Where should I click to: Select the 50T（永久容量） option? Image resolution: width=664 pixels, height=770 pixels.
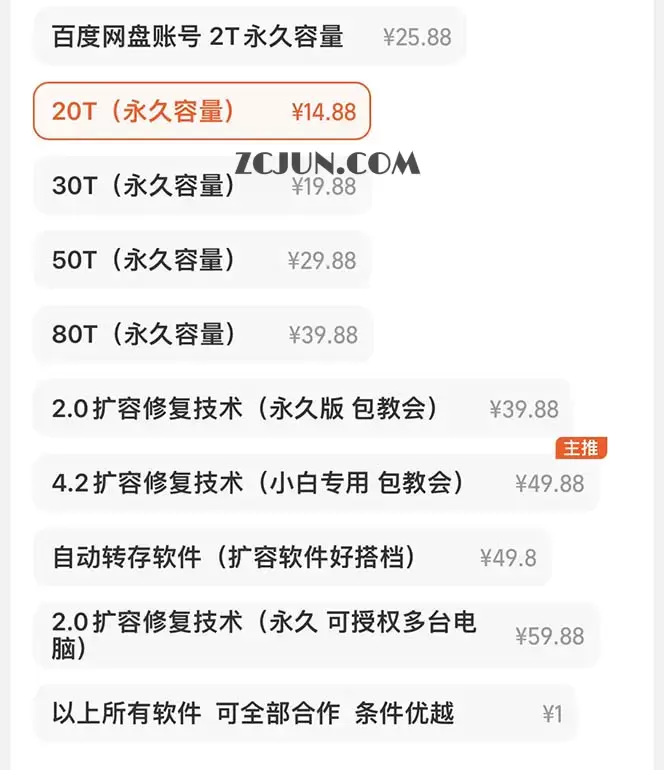[202, 260]
